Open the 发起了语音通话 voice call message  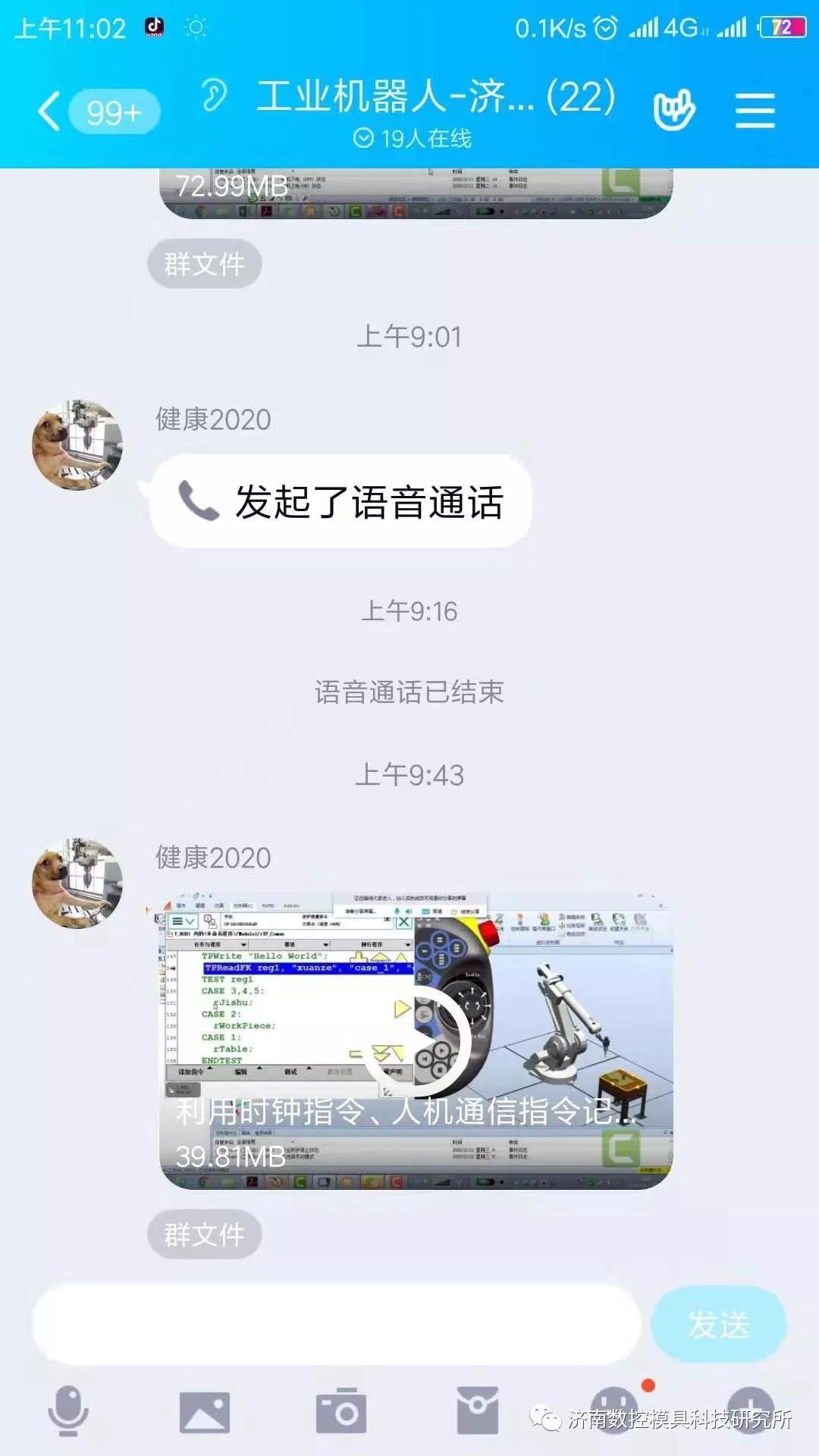pos(341,502)
